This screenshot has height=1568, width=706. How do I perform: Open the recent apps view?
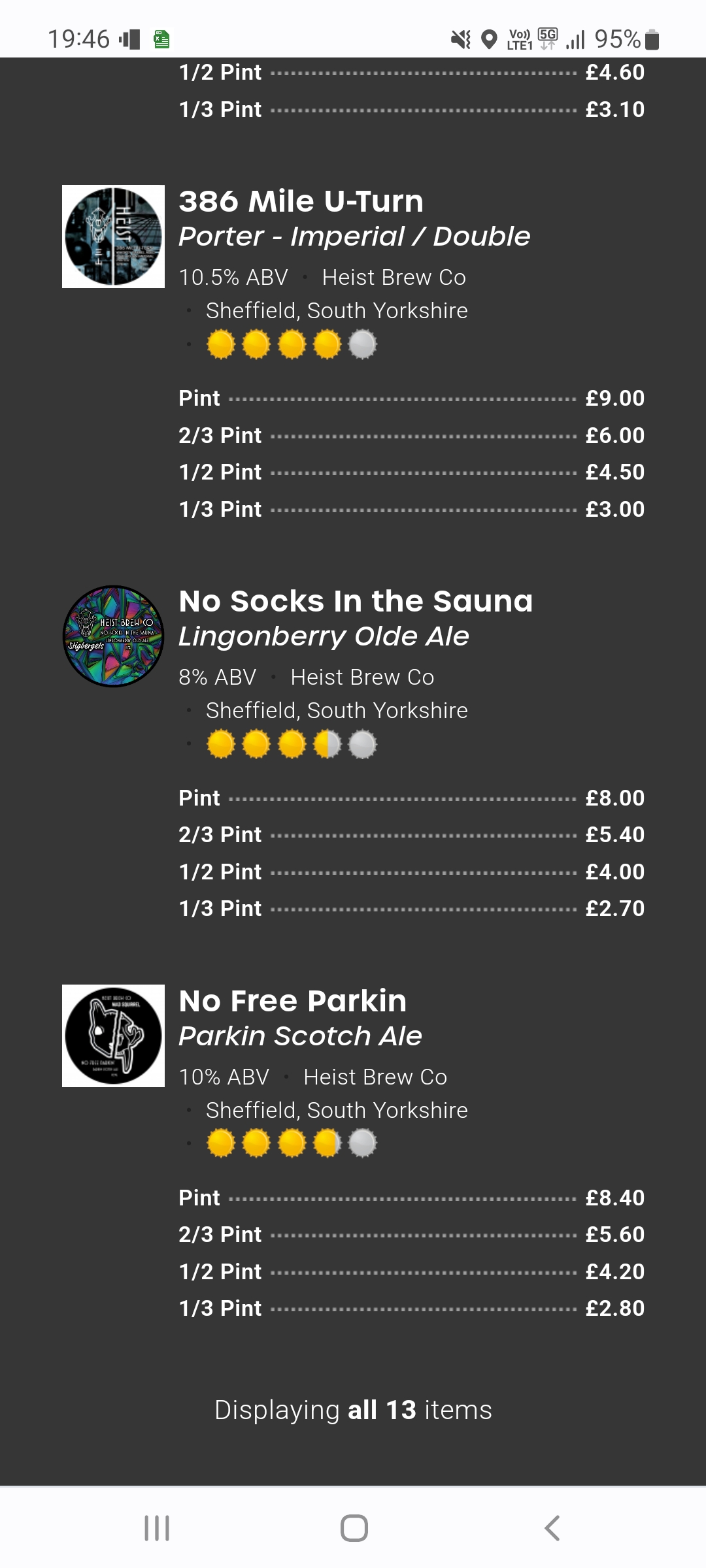(157, 1528)
